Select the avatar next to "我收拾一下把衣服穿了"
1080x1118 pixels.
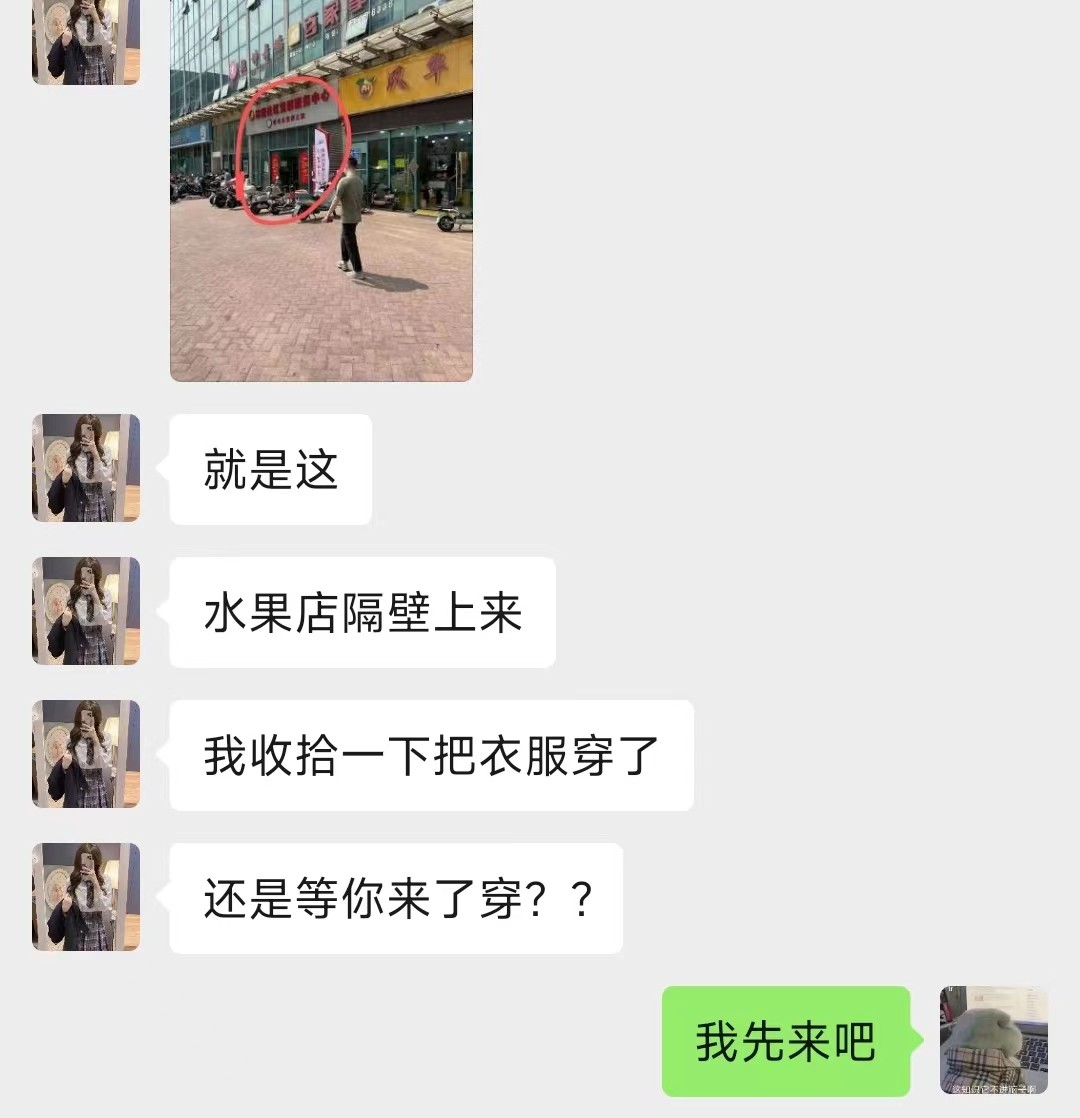(x=85, y=754)
